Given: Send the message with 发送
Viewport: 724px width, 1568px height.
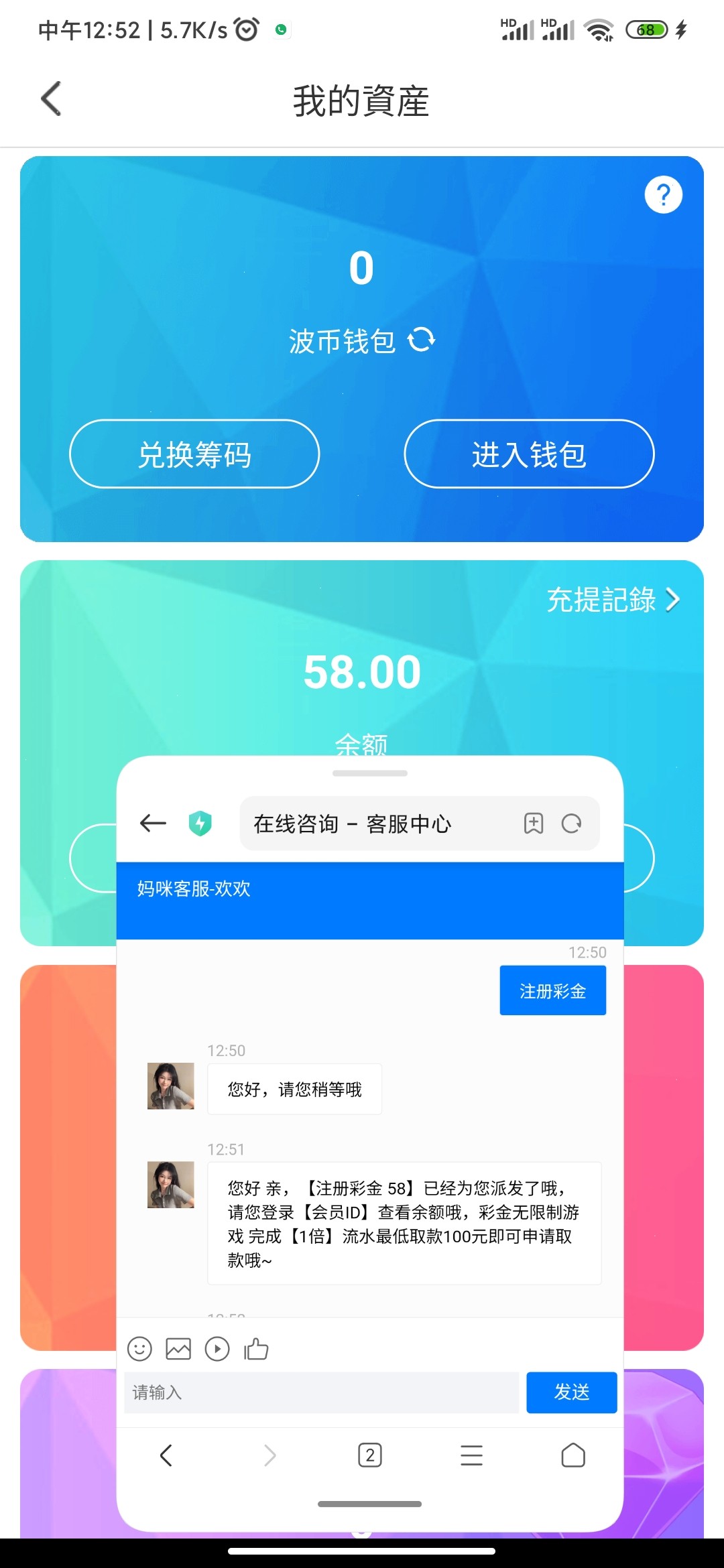Looking at the screenshot, I should [x=571, y=1392].
